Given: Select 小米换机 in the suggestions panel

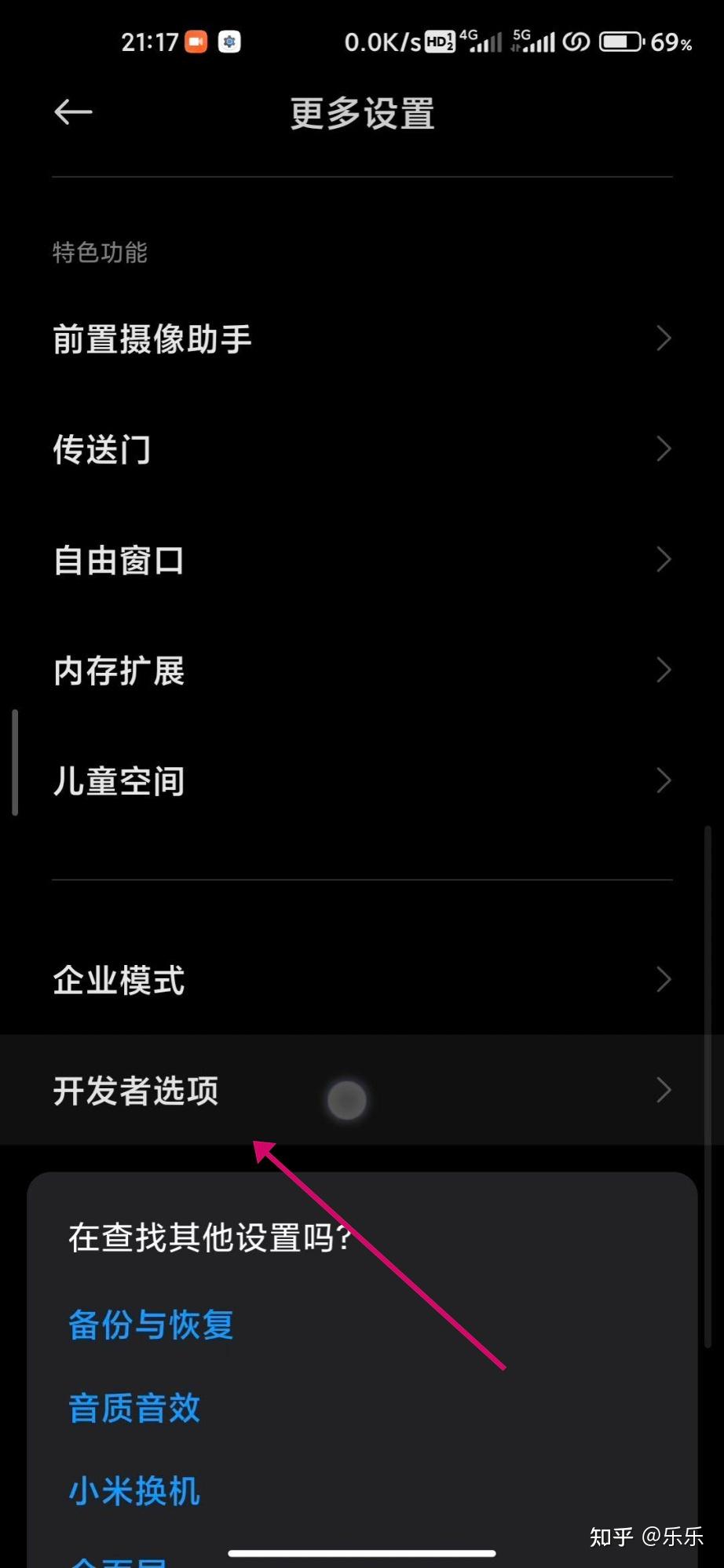Looking at the screenshot, I should [x=133, y=1490].
